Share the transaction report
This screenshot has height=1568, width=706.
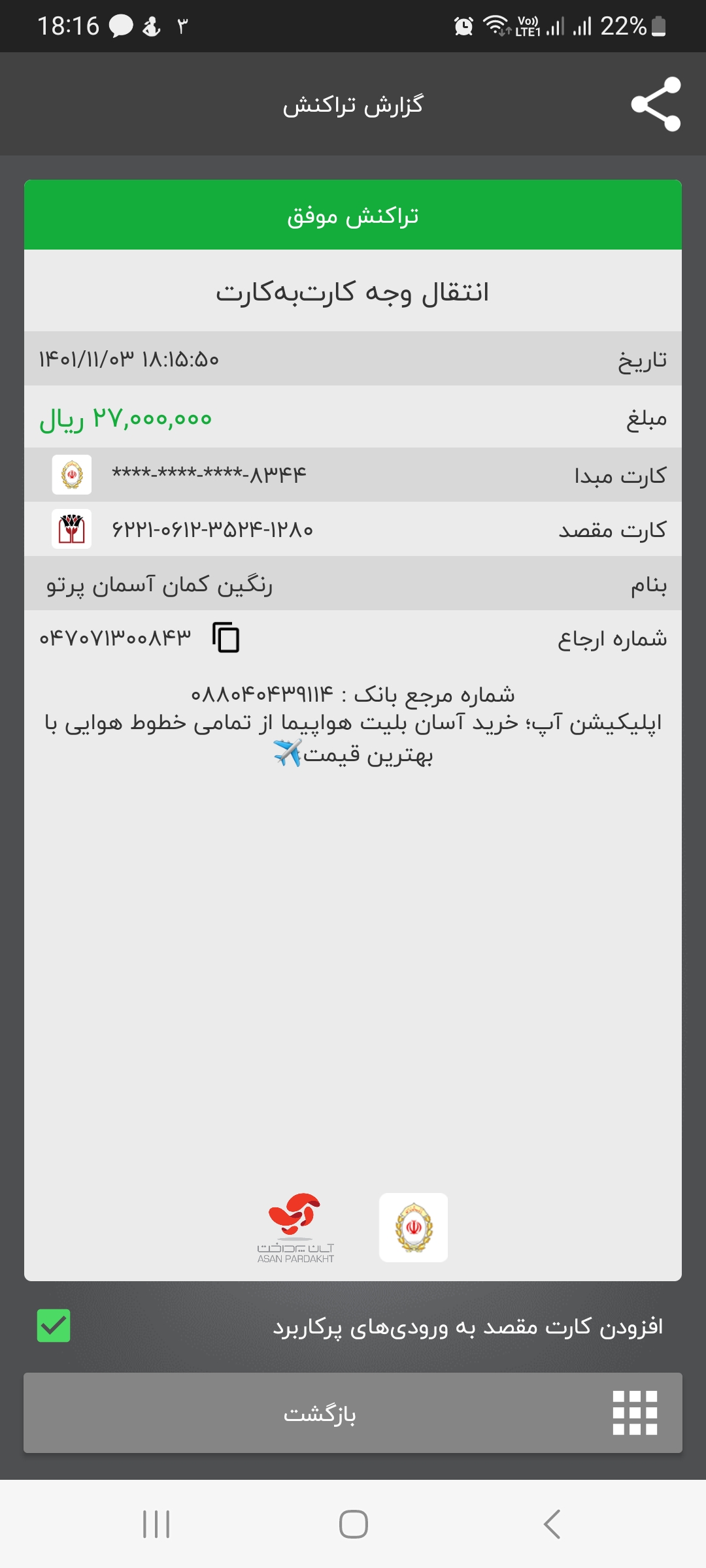point(656,105)
